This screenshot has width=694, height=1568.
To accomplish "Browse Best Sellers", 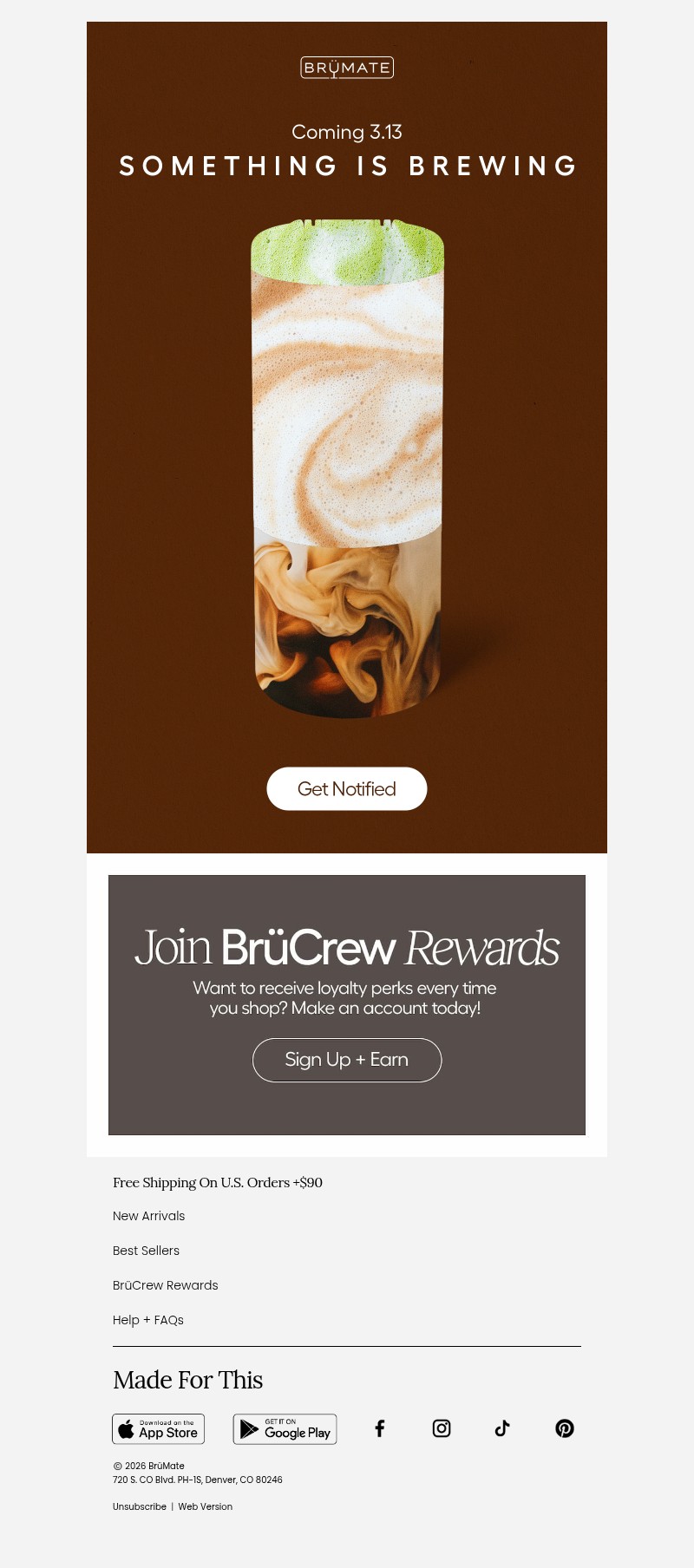I will (x=146, y=1251).
